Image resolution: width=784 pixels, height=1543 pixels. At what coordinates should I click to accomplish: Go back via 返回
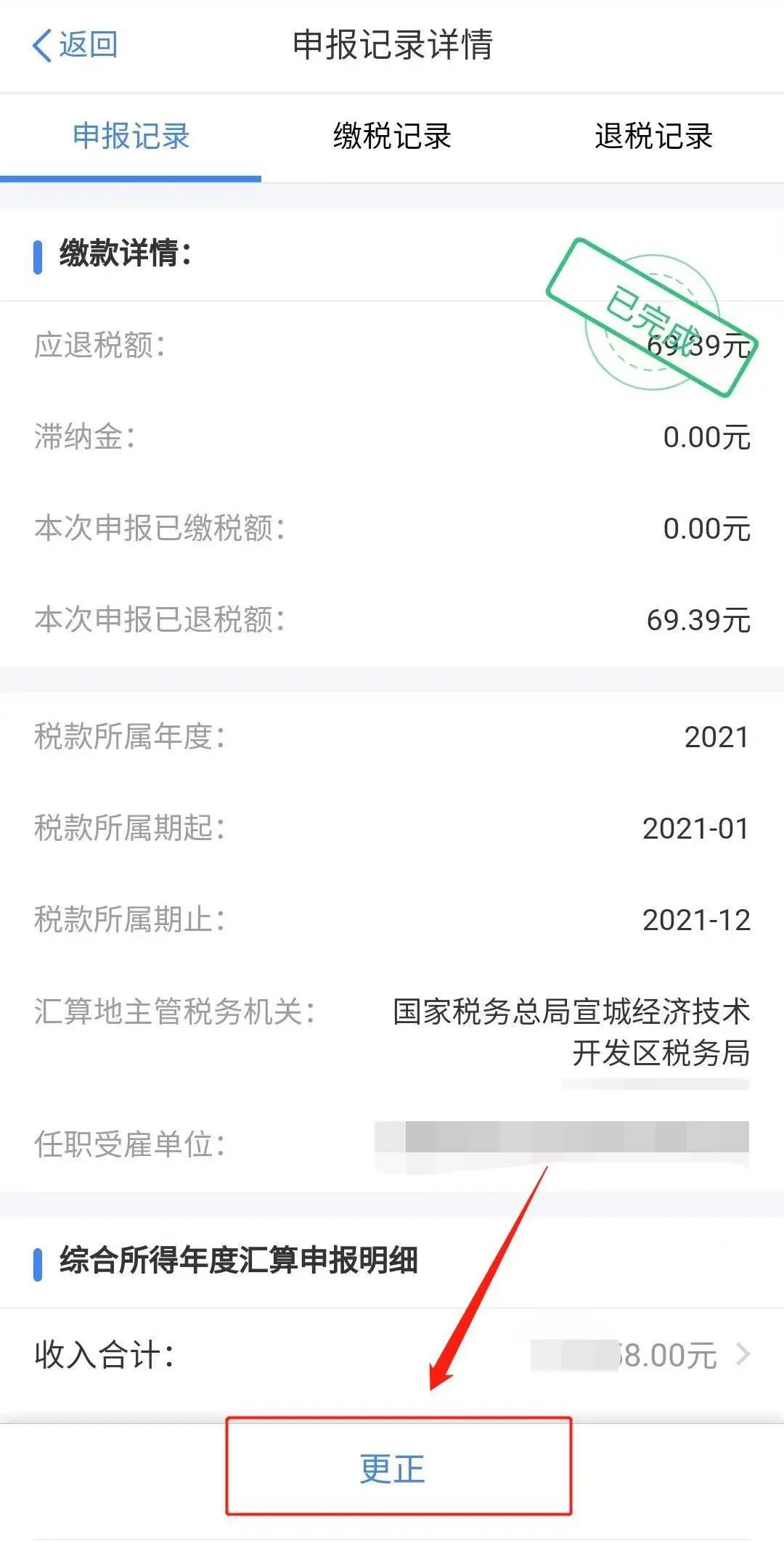[75, 45]
